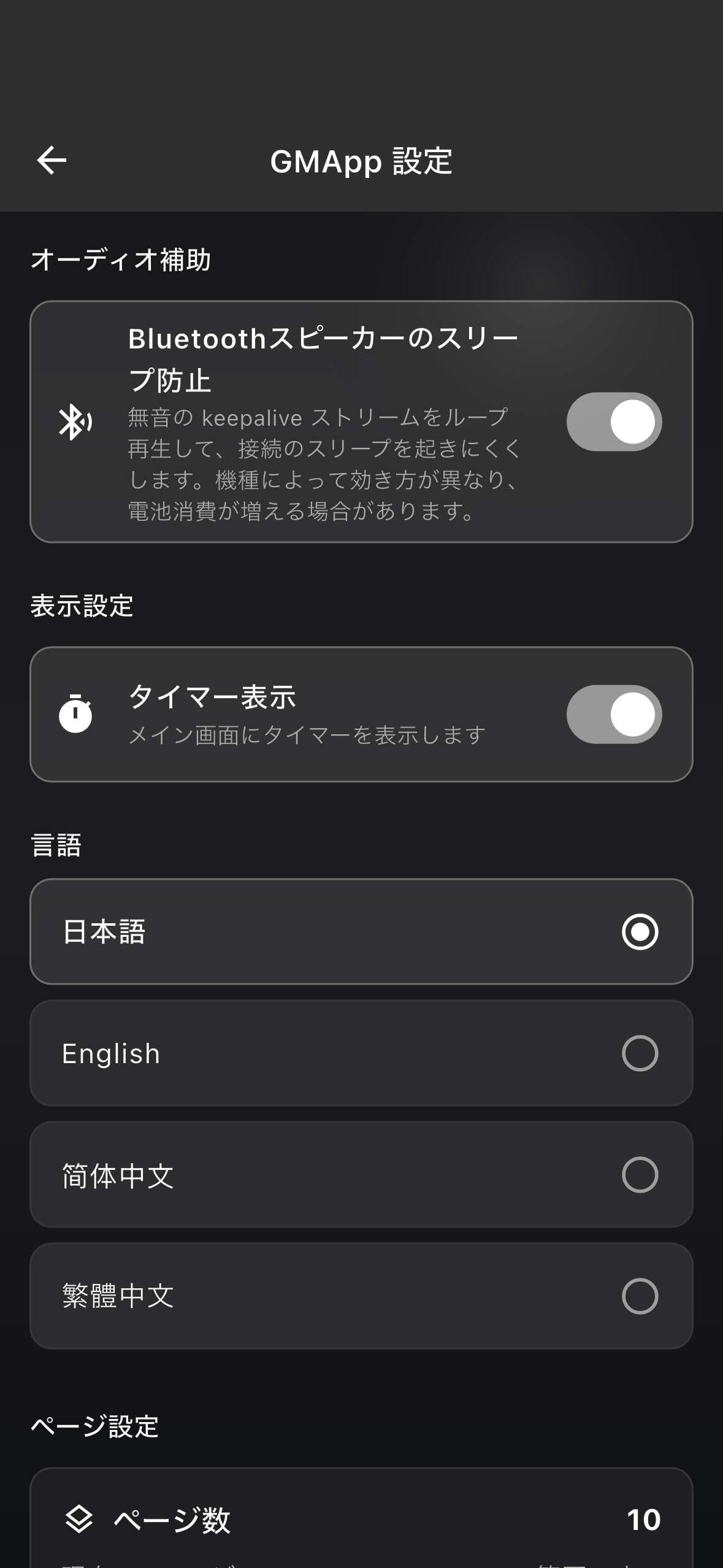Image resolution: width=723 pixels, height=1568 pixels.
Task: Switch language to 简体中文
Action: click(x=640, y=1174)
